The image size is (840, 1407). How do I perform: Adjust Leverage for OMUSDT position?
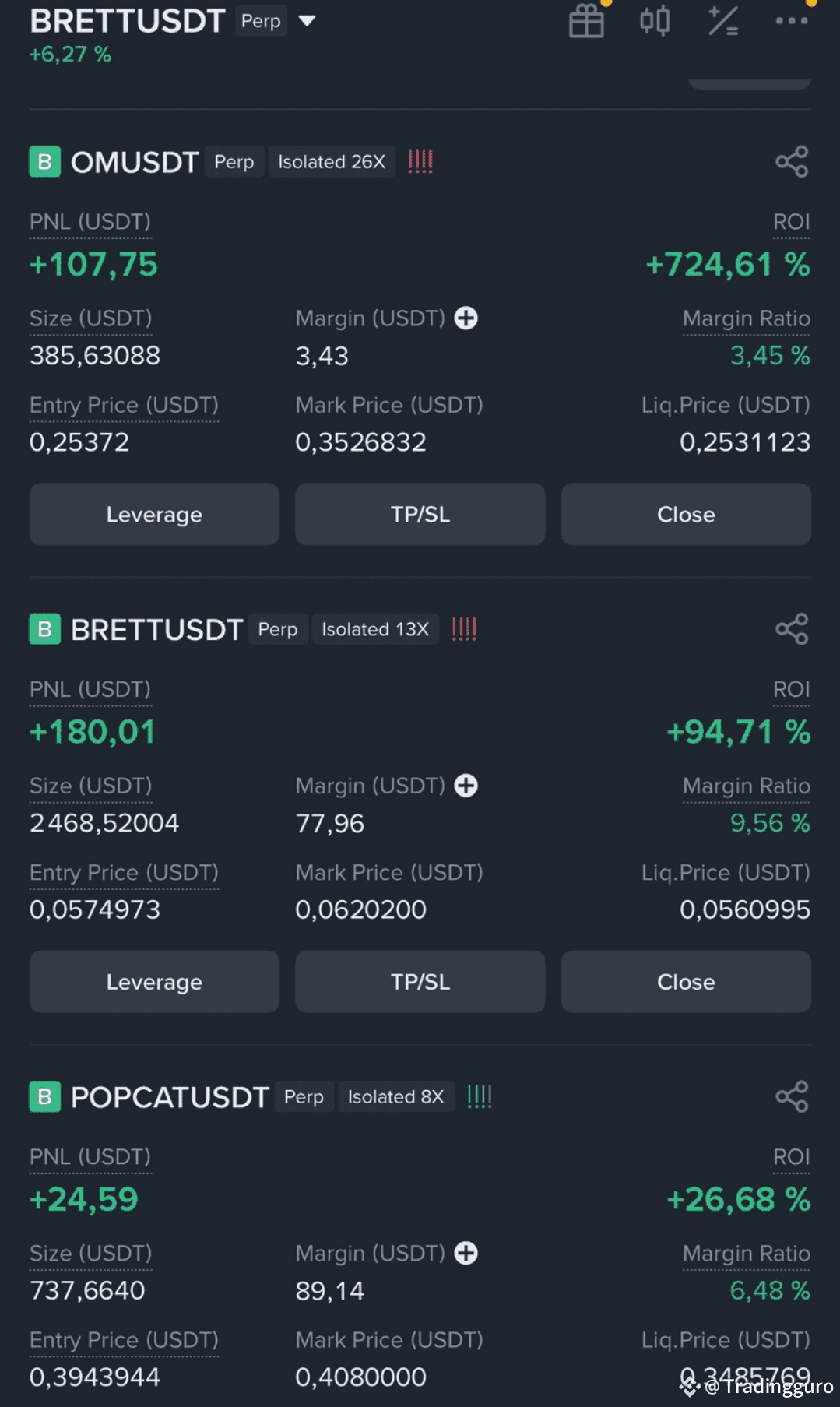[x=154, y=514]
